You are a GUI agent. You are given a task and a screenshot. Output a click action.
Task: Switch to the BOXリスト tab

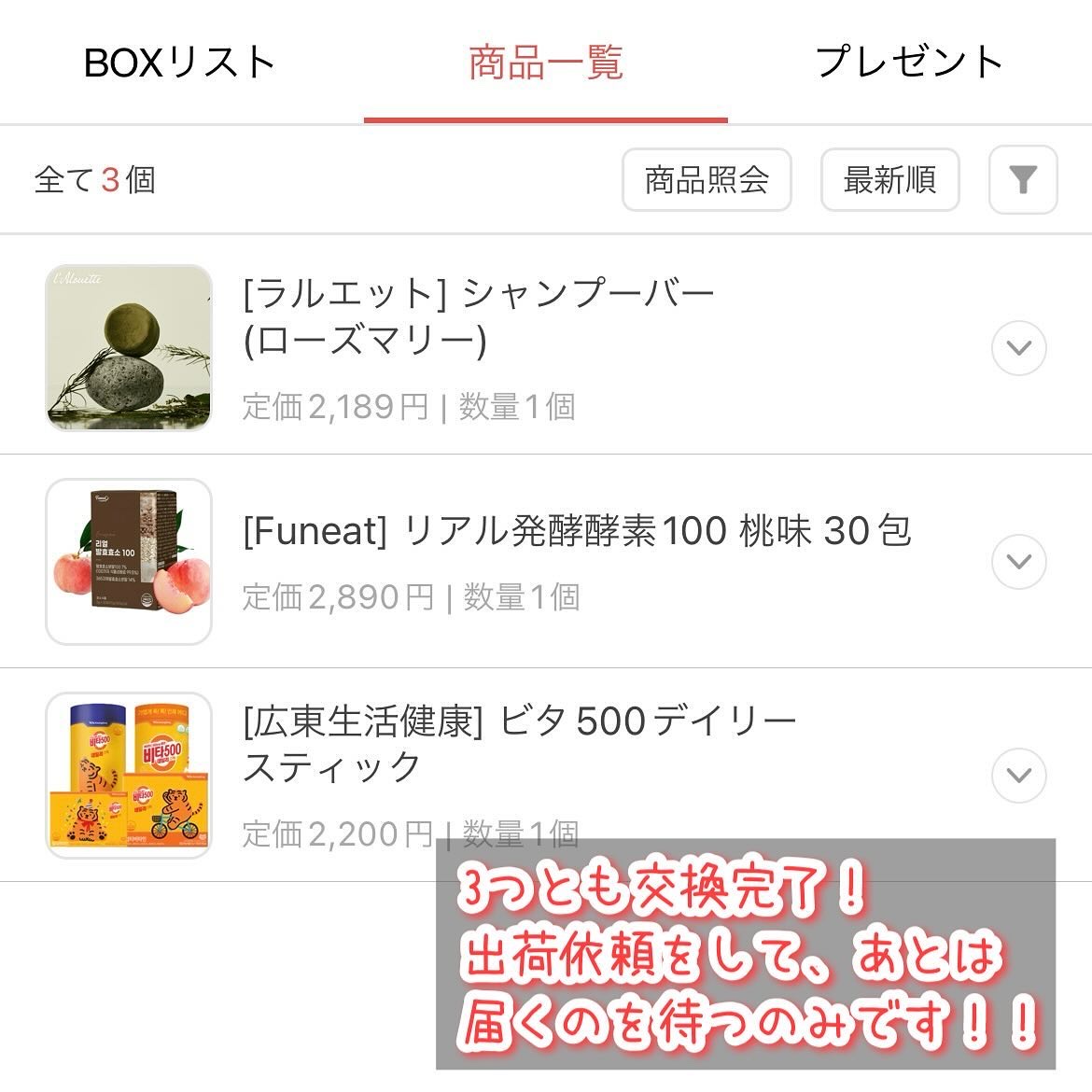179,63
